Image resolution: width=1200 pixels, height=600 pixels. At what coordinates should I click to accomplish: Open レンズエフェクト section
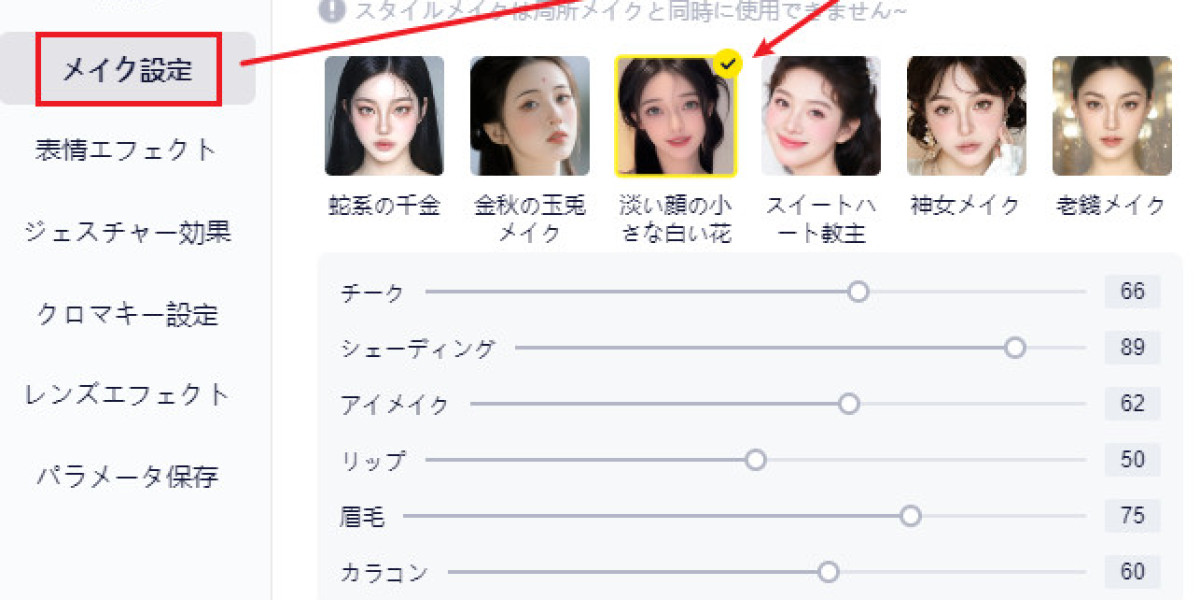[127, 394]
